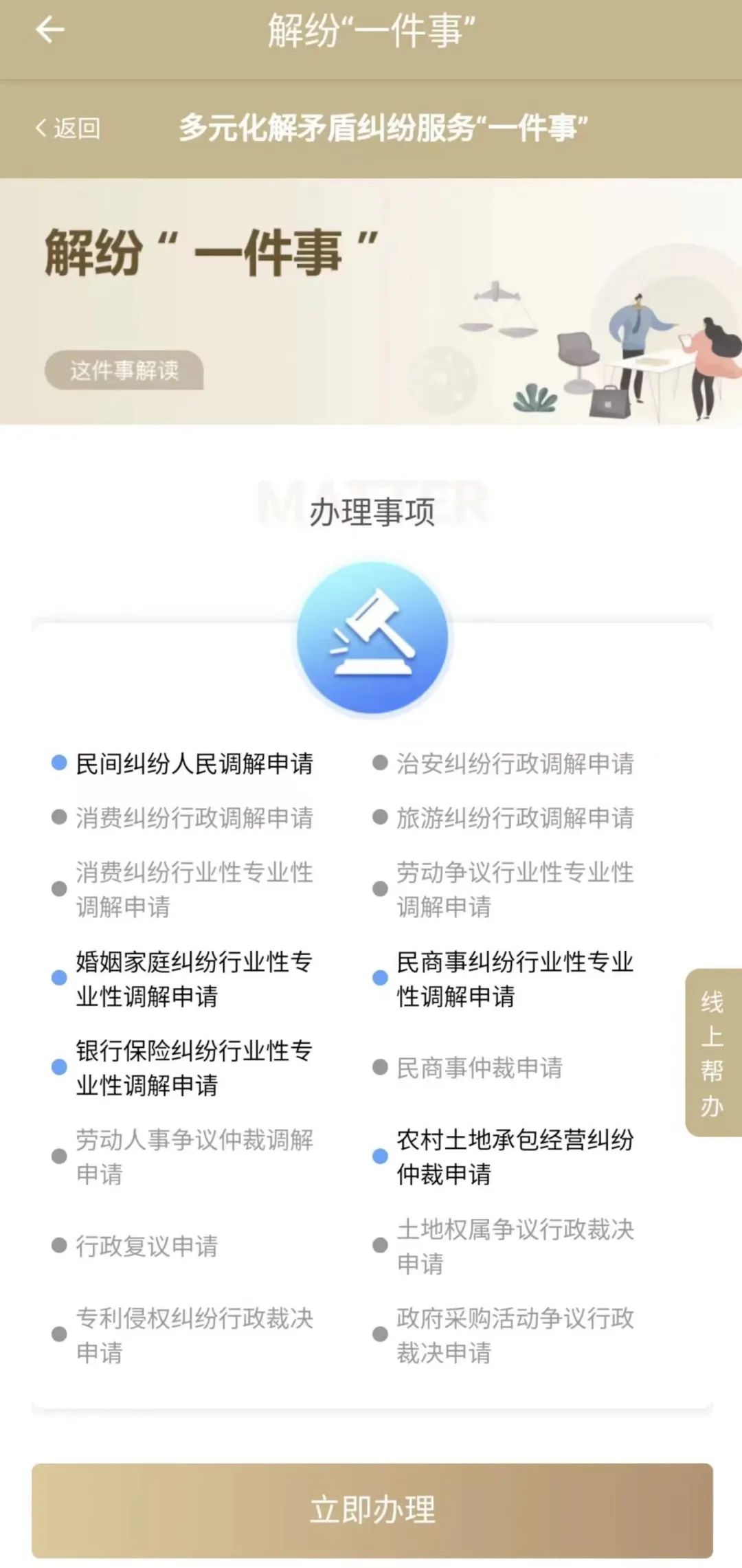Image resolution: width=742 pixels, height=1568 pixels.
Task: Go back using the 返回 link
Action: [x=69, y=128]
